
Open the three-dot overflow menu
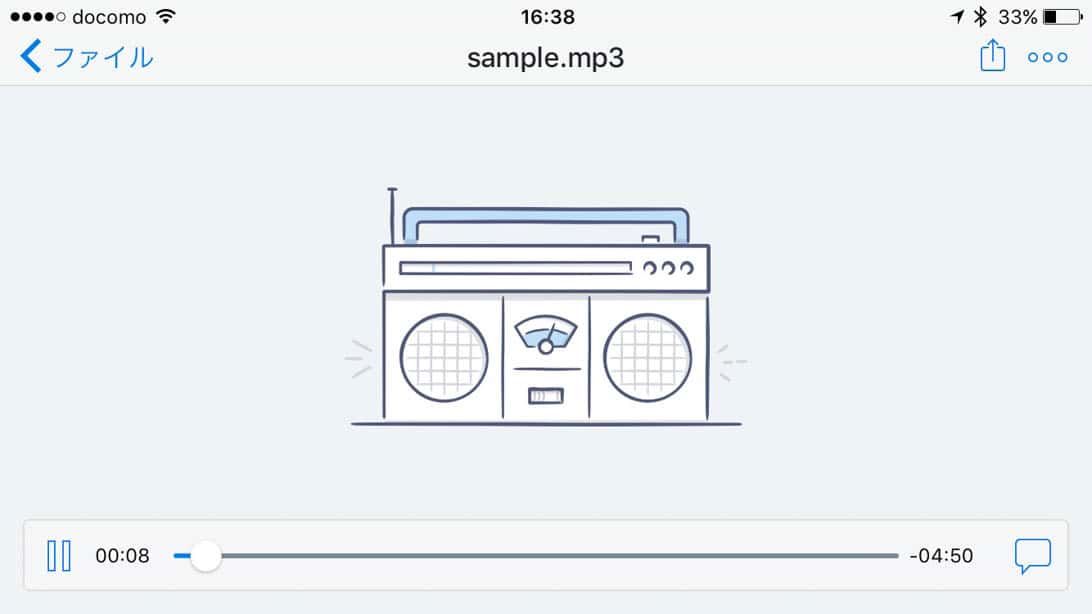tap(1047, 57)
